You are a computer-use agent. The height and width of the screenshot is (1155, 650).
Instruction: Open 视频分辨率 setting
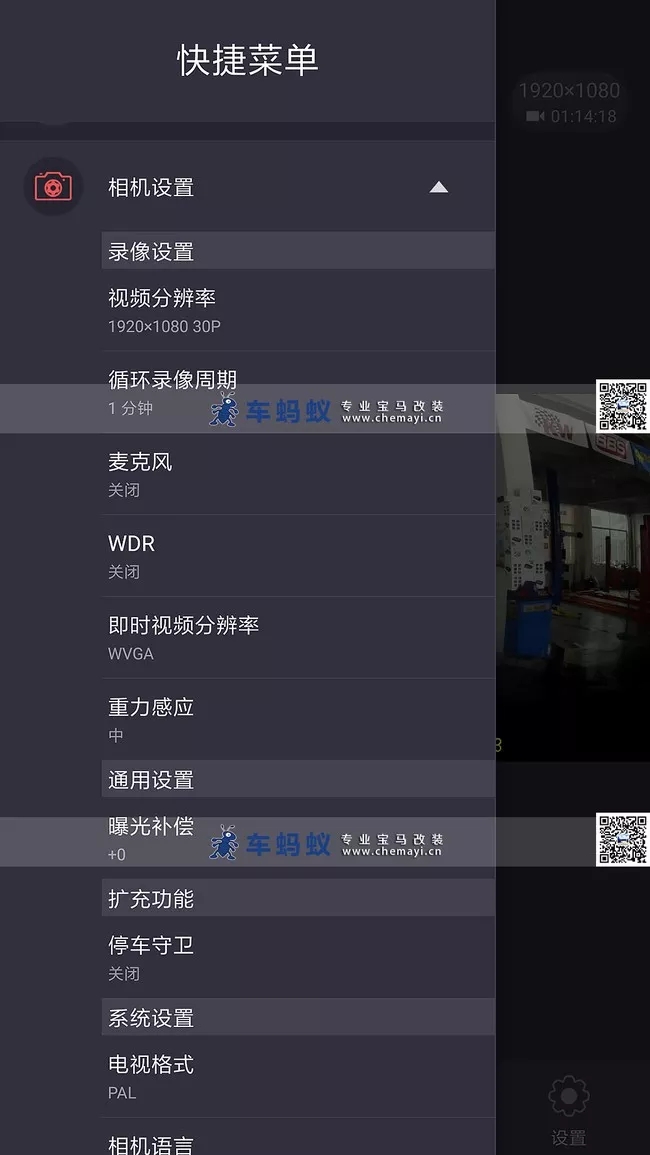click(x=298, y=310)
